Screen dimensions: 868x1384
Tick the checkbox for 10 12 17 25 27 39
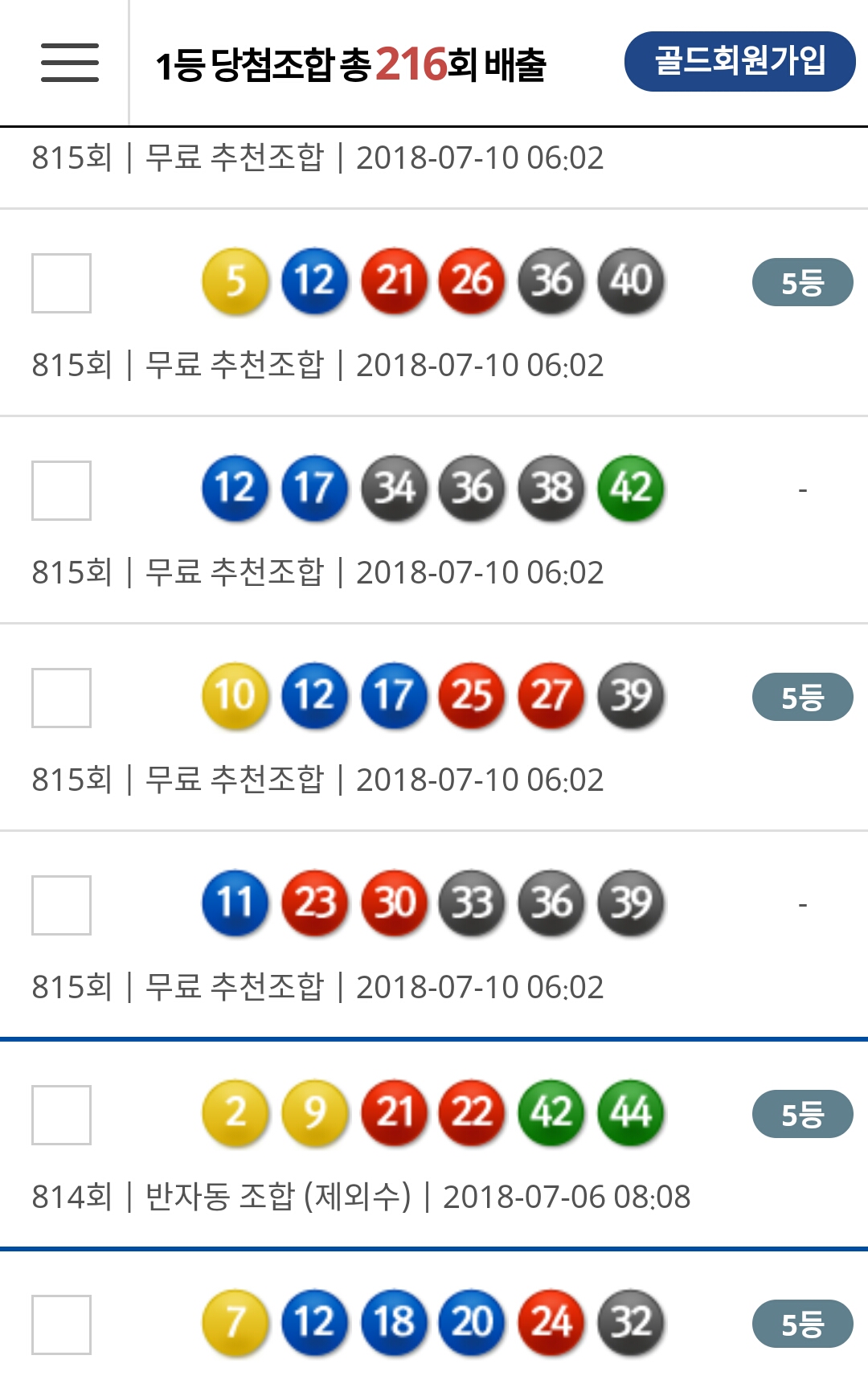tap(61, 698)
